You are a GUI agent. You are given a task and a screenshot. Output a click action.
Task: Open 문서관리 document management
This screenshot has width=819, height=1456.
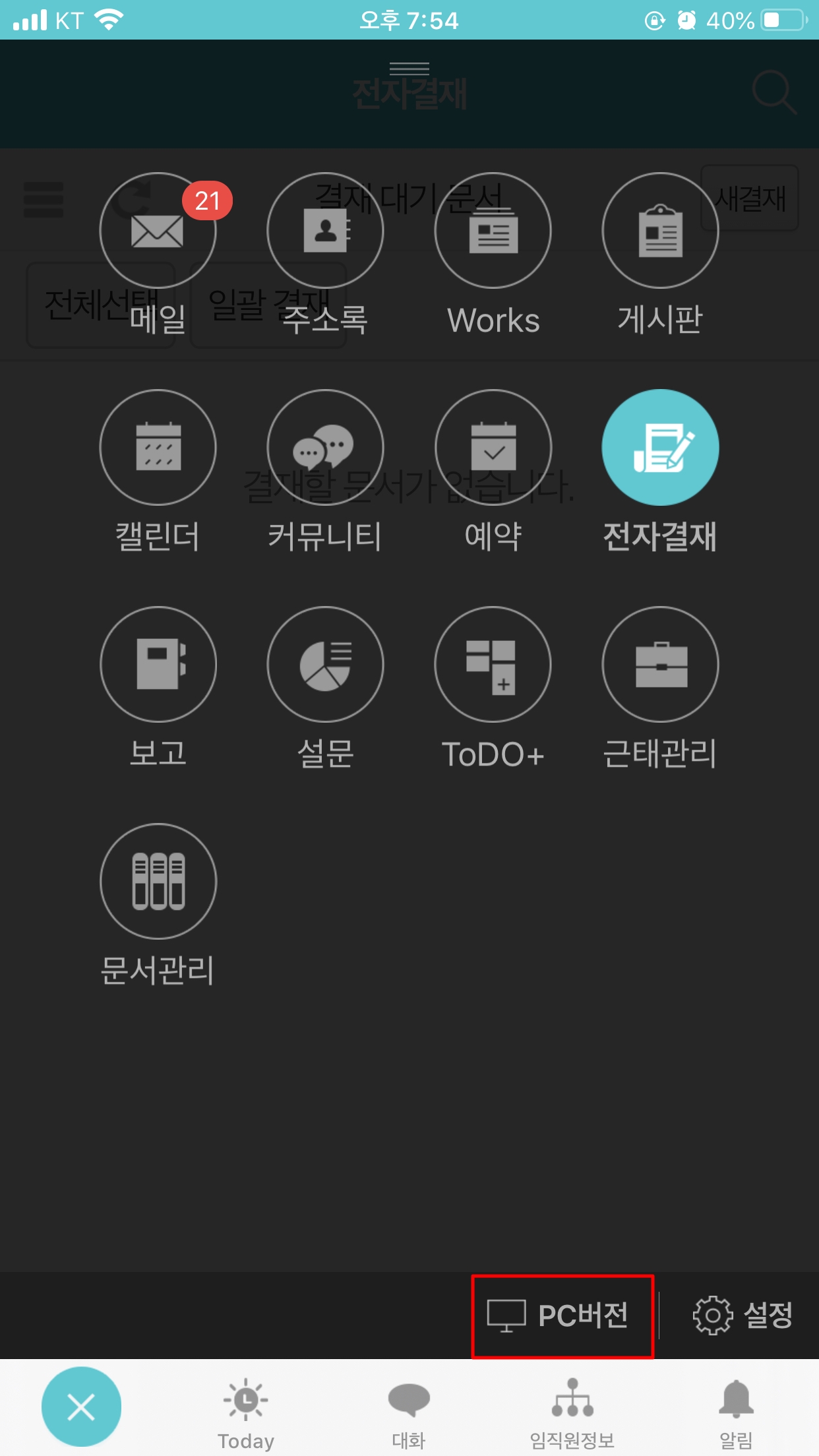click(158, 882)
